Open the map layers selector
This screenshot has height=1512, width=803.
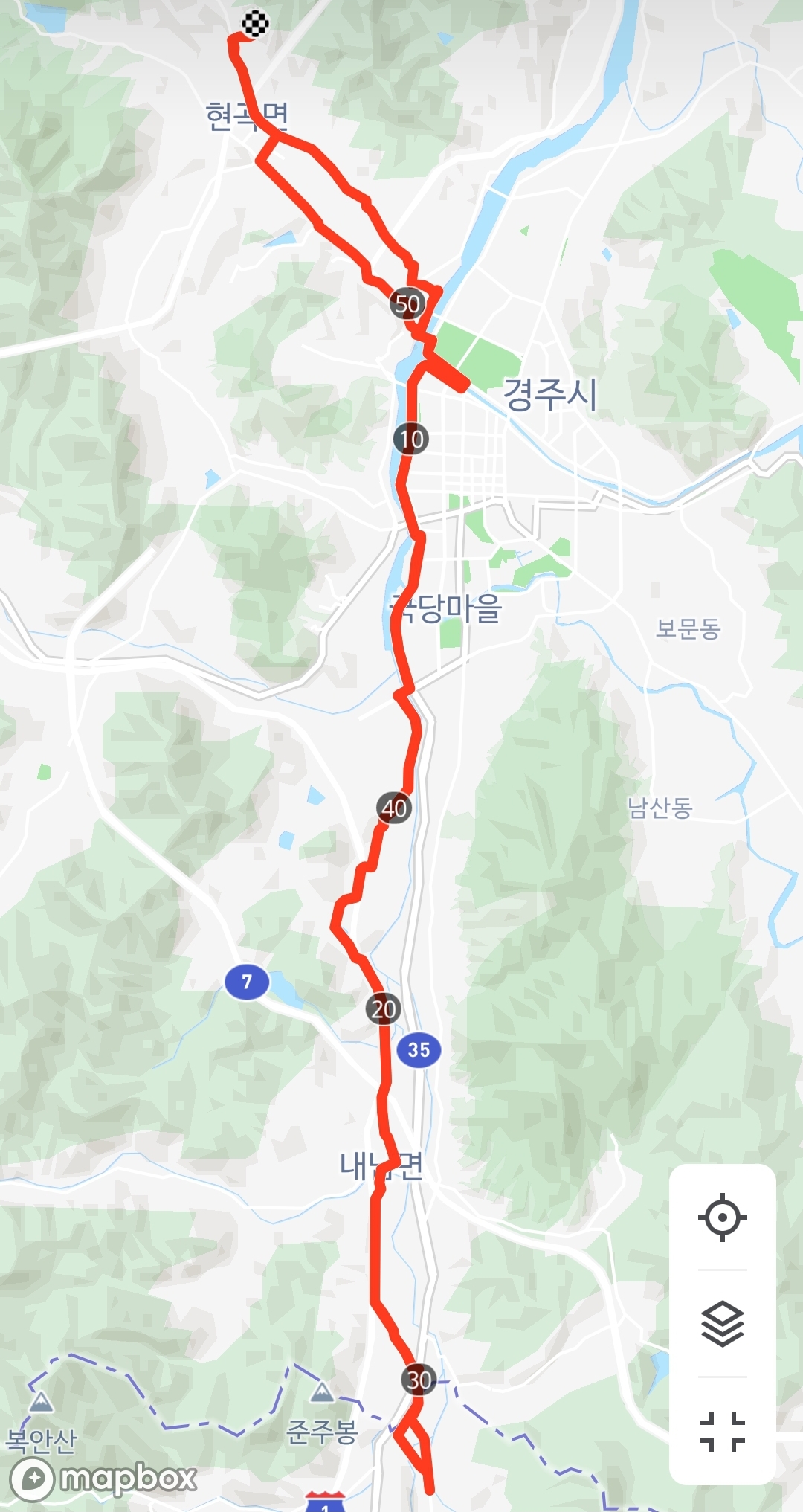[722, 1324]
